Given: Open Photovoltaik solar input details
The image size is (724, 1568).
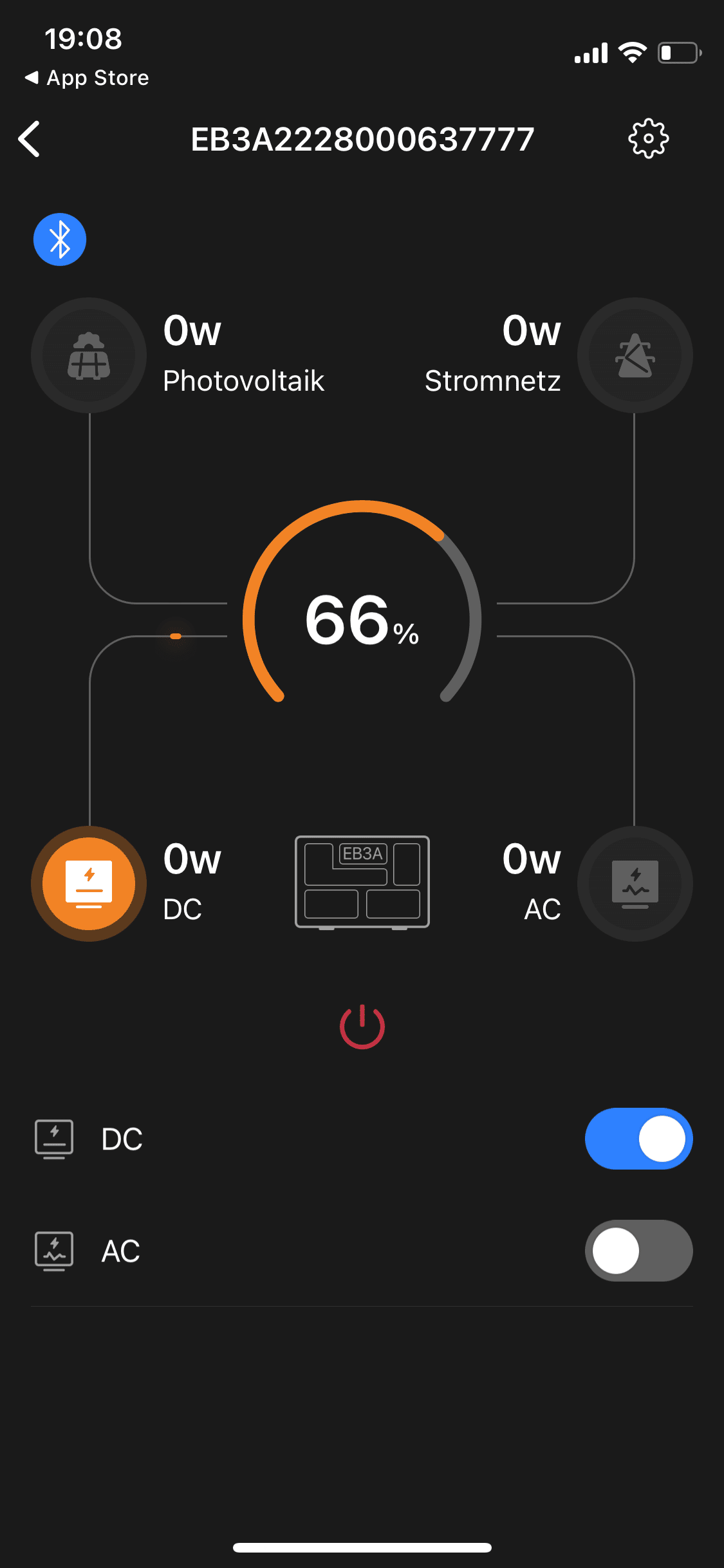Looking at the screenshot, I should pyautogui.click(x=89, y=355).
